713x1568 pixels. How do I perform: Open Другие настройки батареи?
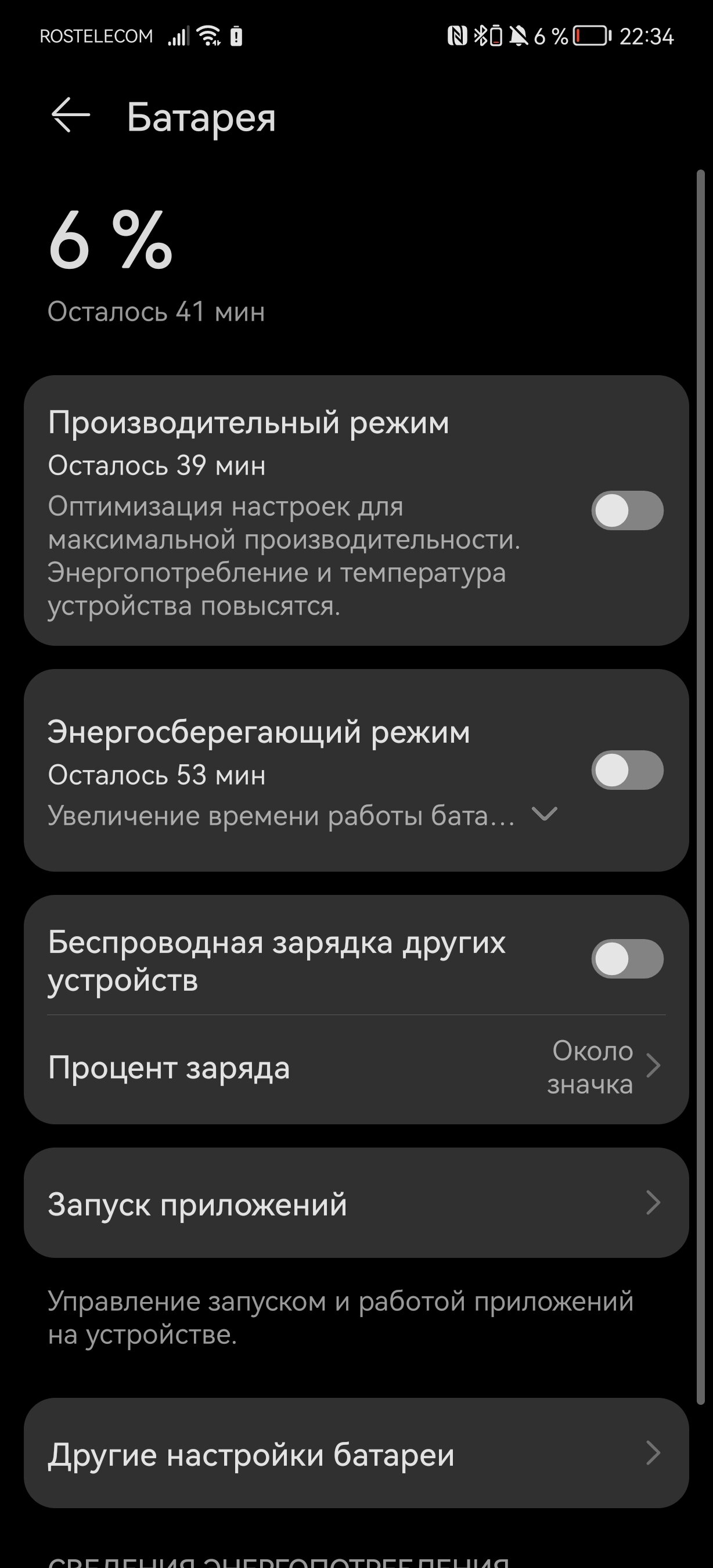(356, 1453)
